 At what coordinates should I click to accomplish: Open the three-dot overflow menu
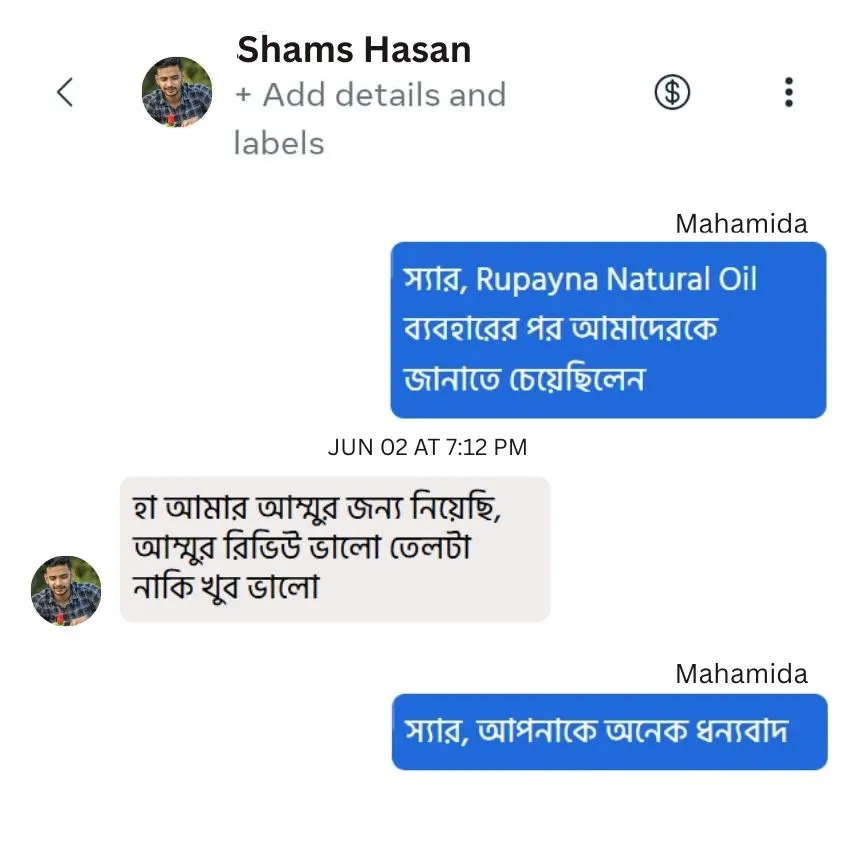point(789,92)
